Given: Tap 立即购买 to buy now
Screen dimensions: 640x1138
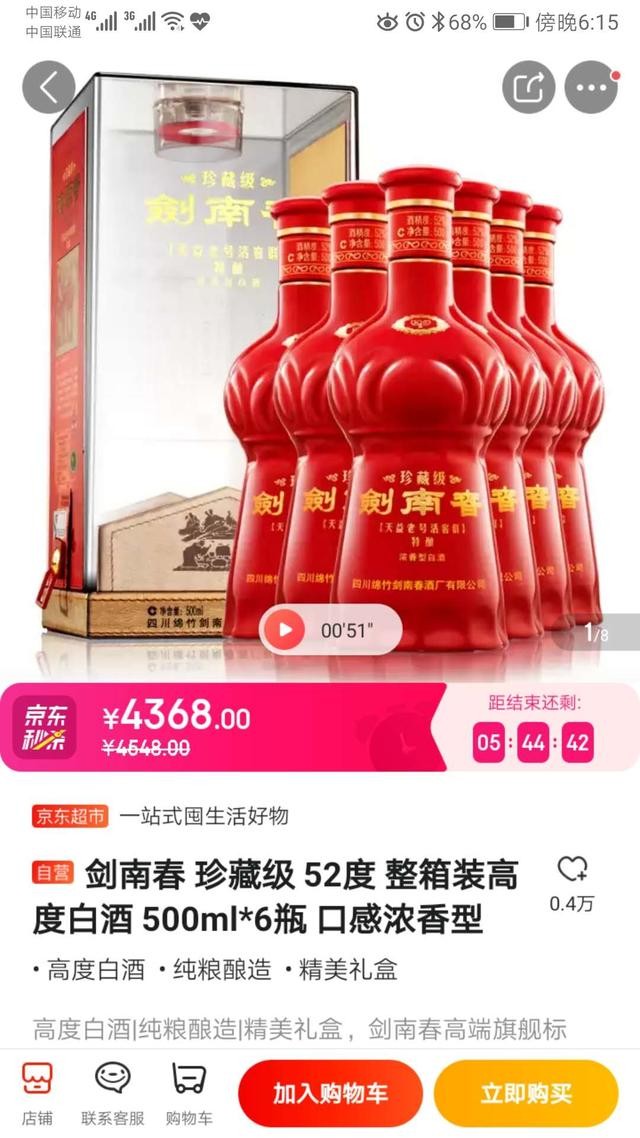Looking at the screenshot, I should [526, 1093].
